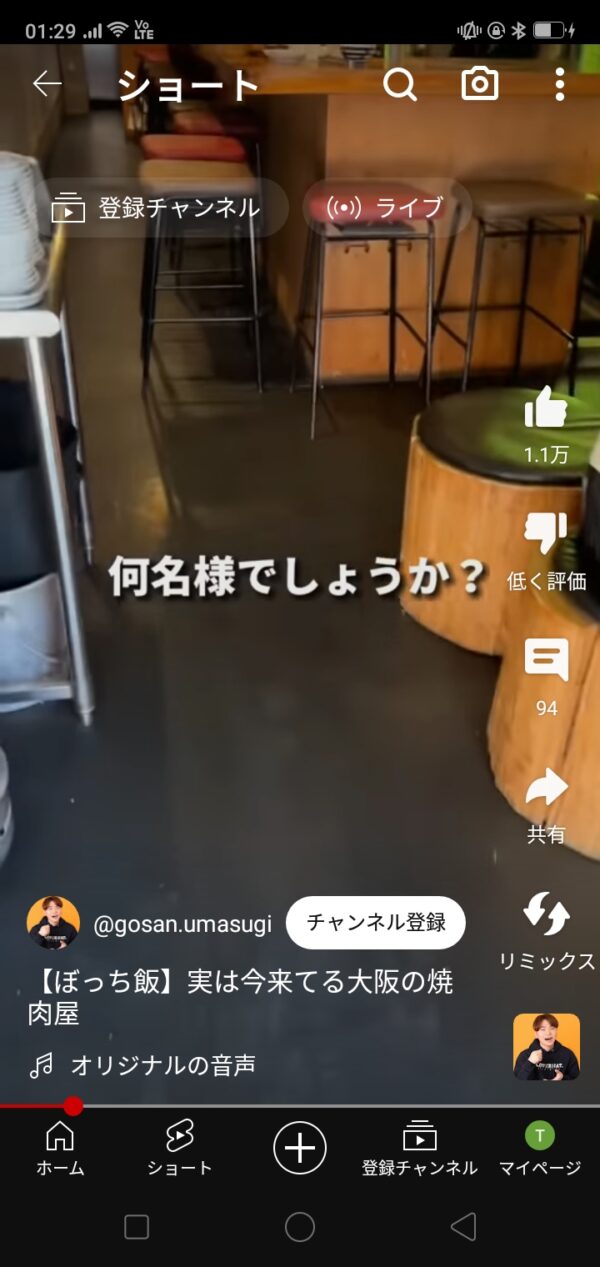Go back using the top arrow

pyautogui.click(x=47, y=85)
